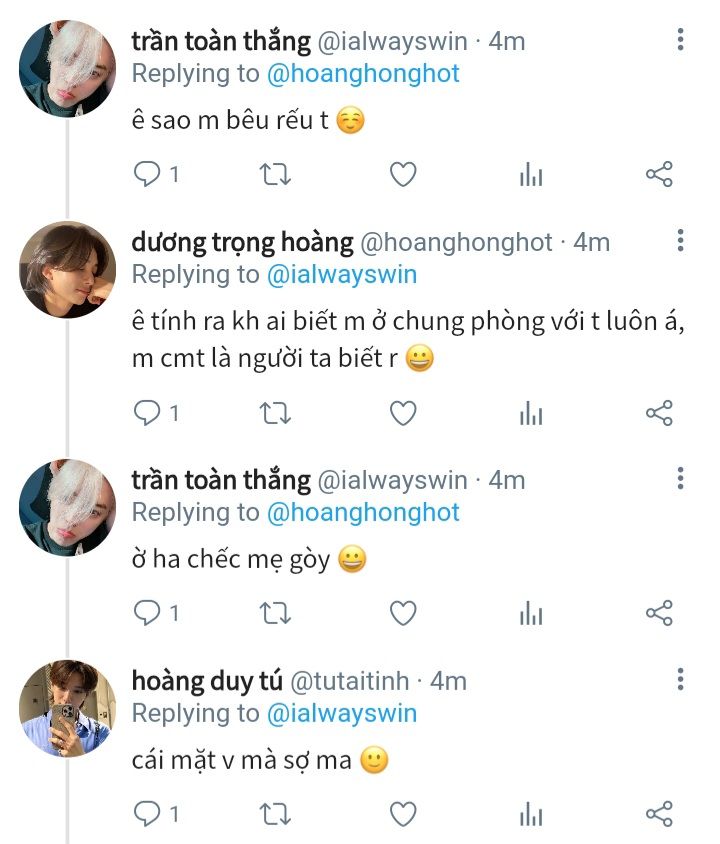
Task: Like the tweet "ê sao m bêu rếu t"
Action: tap(402, 175)
